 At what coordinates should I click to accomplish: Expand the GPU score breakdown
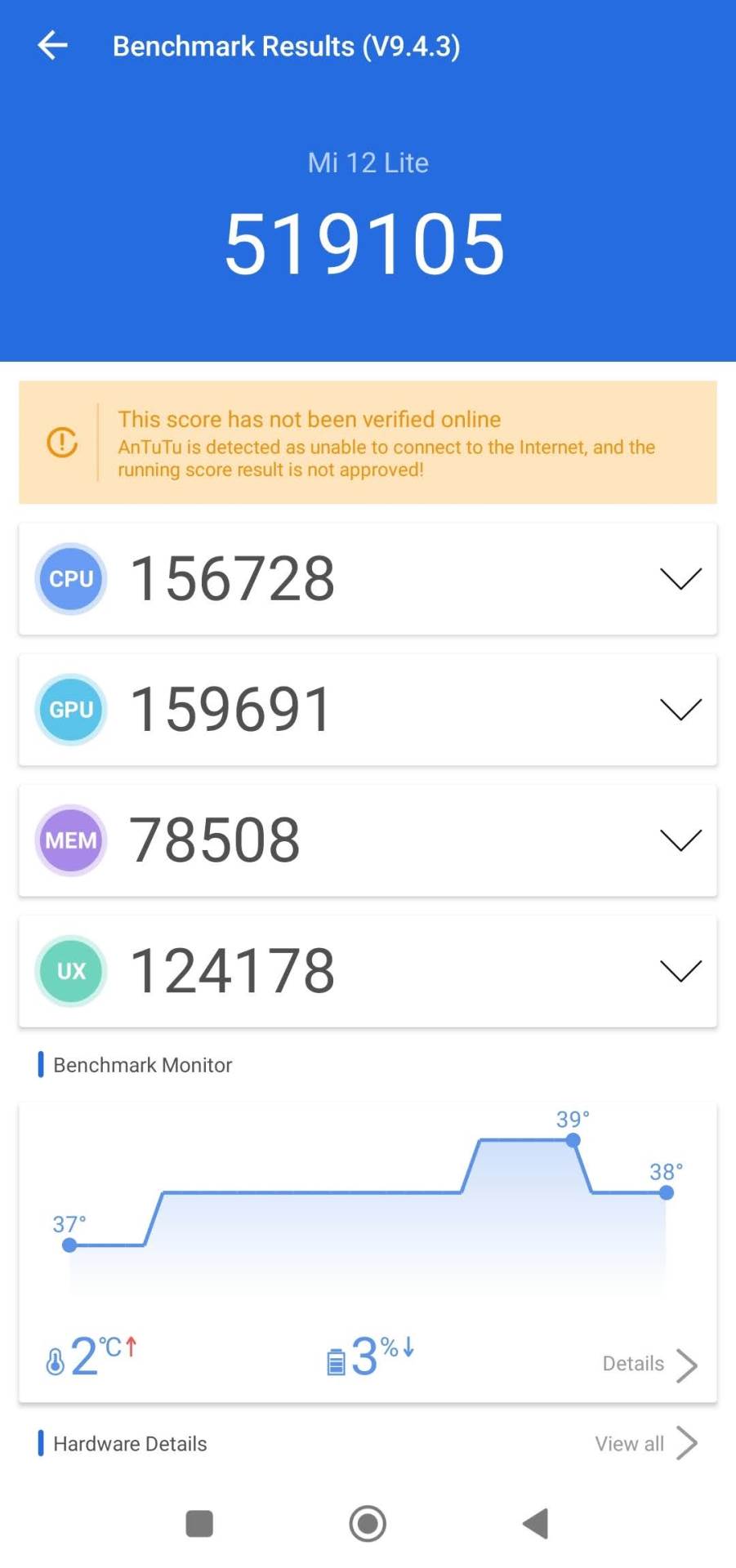(680, 709)
